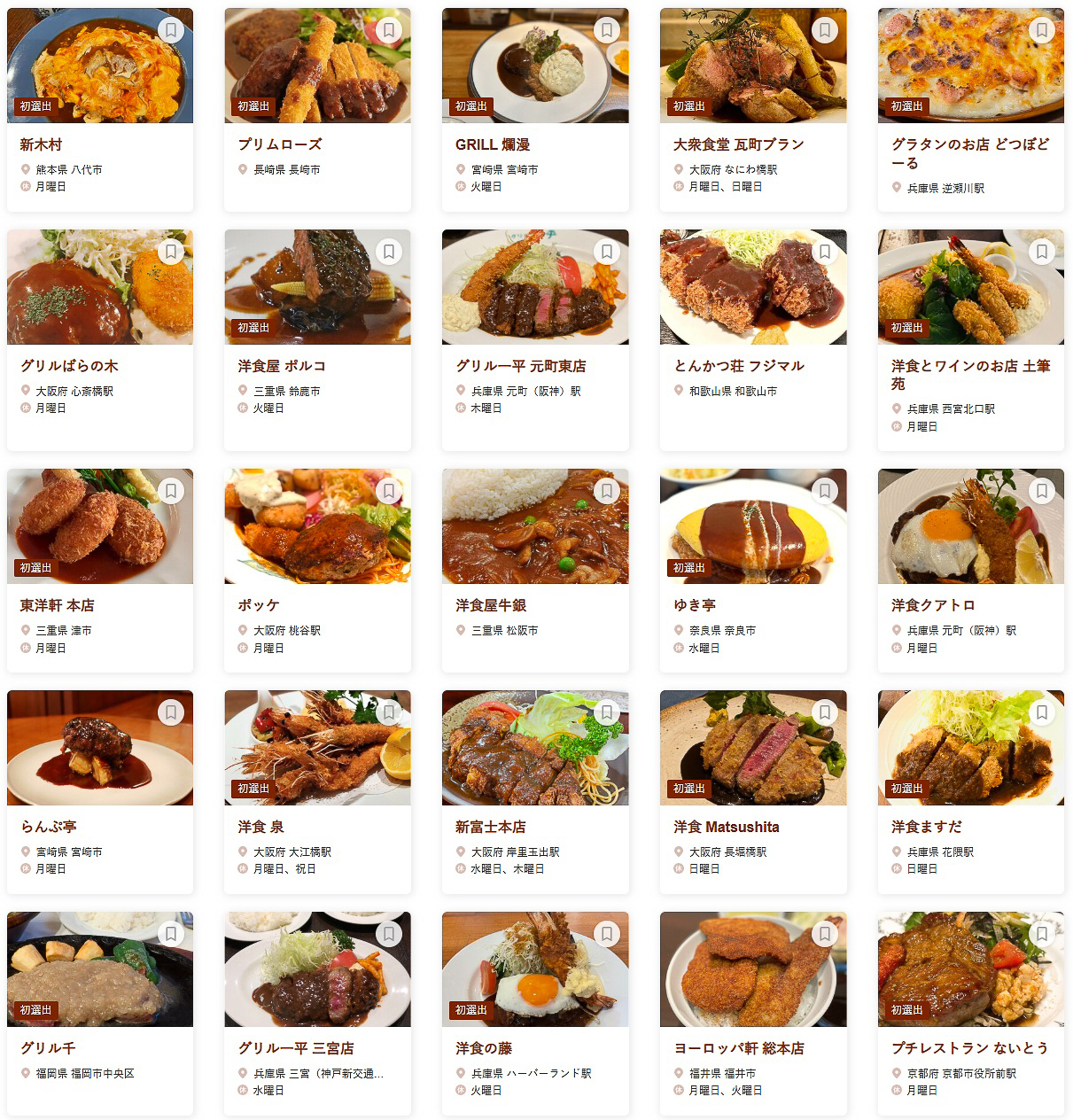
Task: Bookmark the 新木村 restaurant card
Action: coord(172,29)
